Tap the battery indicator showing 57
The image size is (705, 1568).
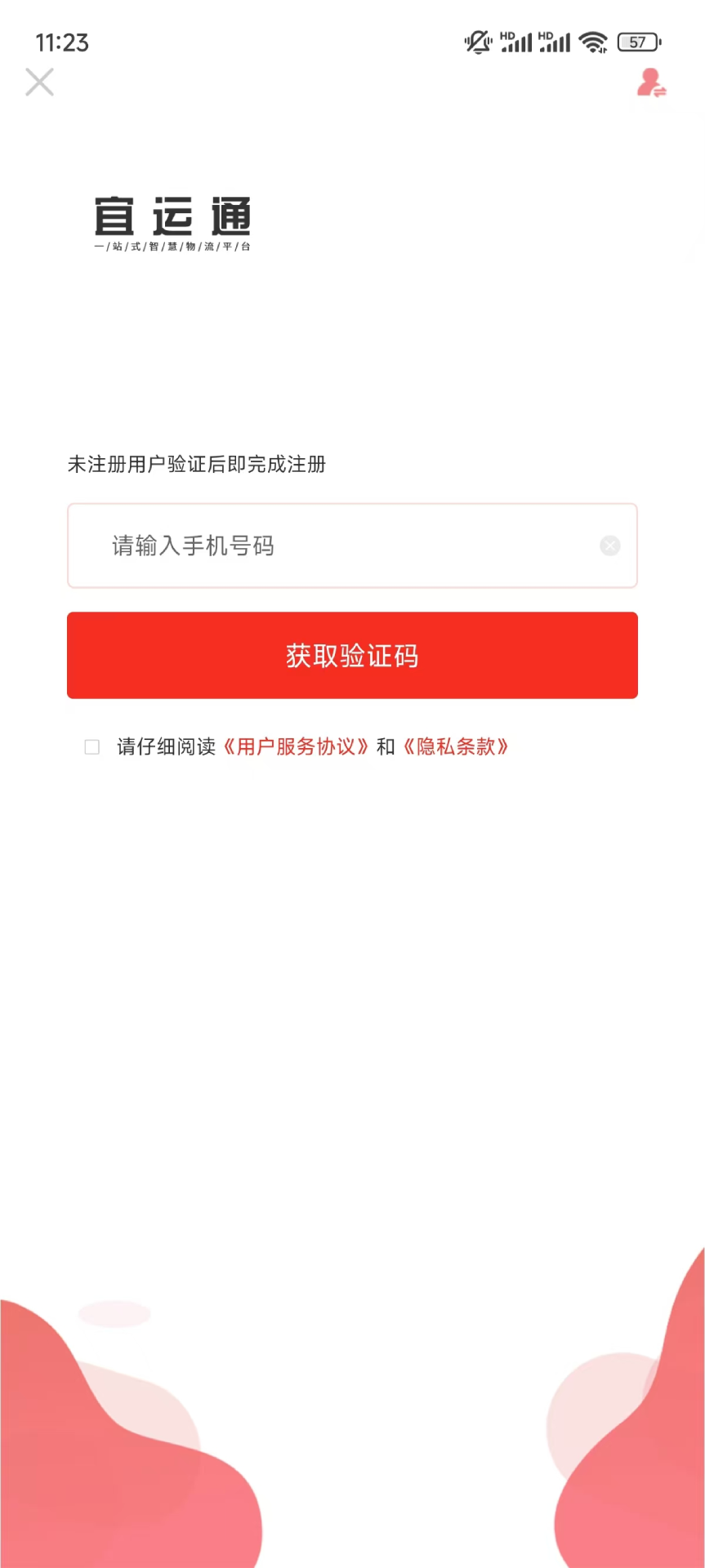coord(638,42)
